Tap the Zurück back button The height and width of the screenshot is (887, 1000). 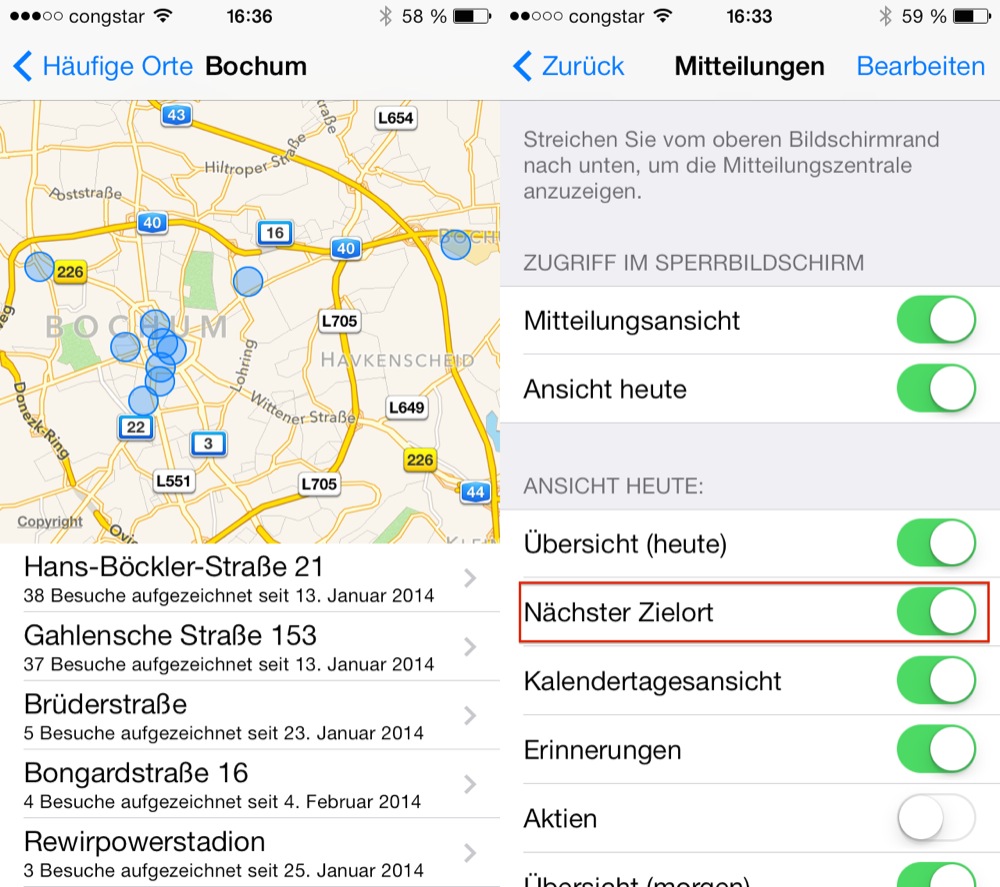click(569, 67)
